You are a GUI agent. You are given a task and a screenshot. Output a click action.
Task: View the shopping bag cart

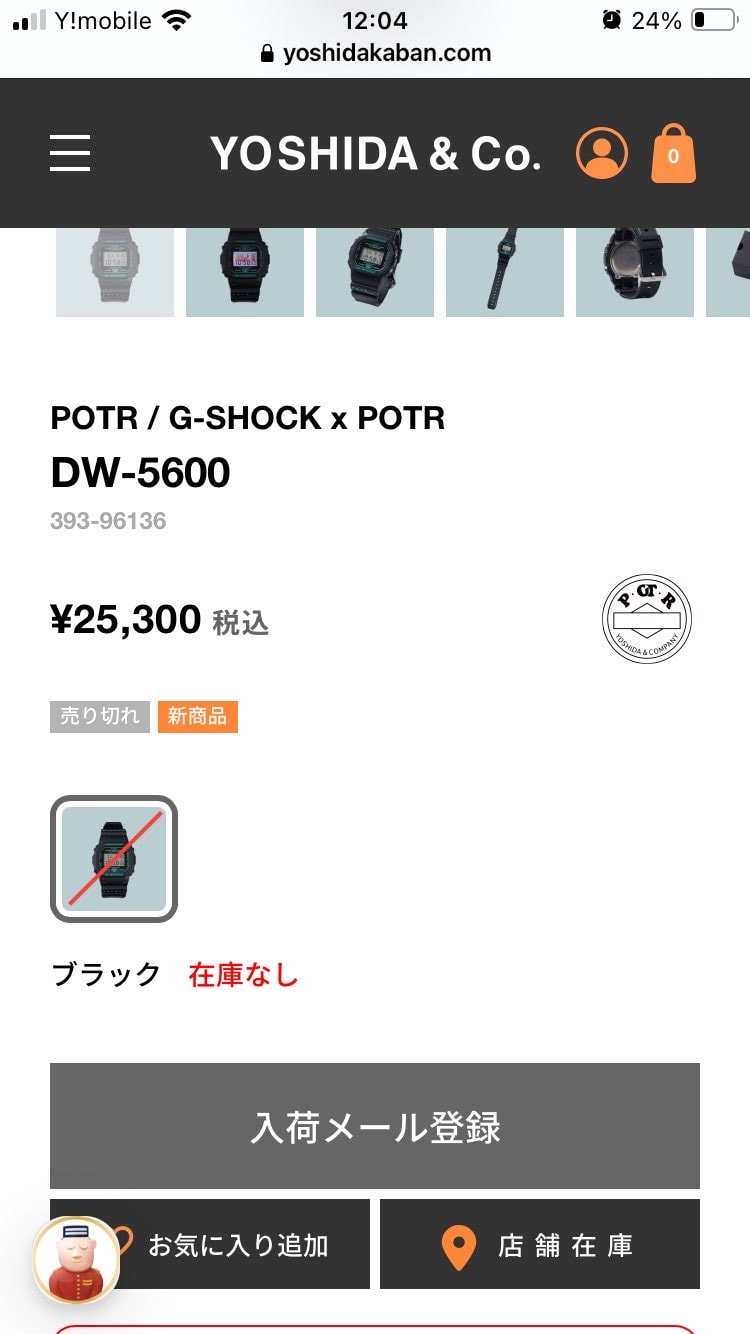[673, 154]
